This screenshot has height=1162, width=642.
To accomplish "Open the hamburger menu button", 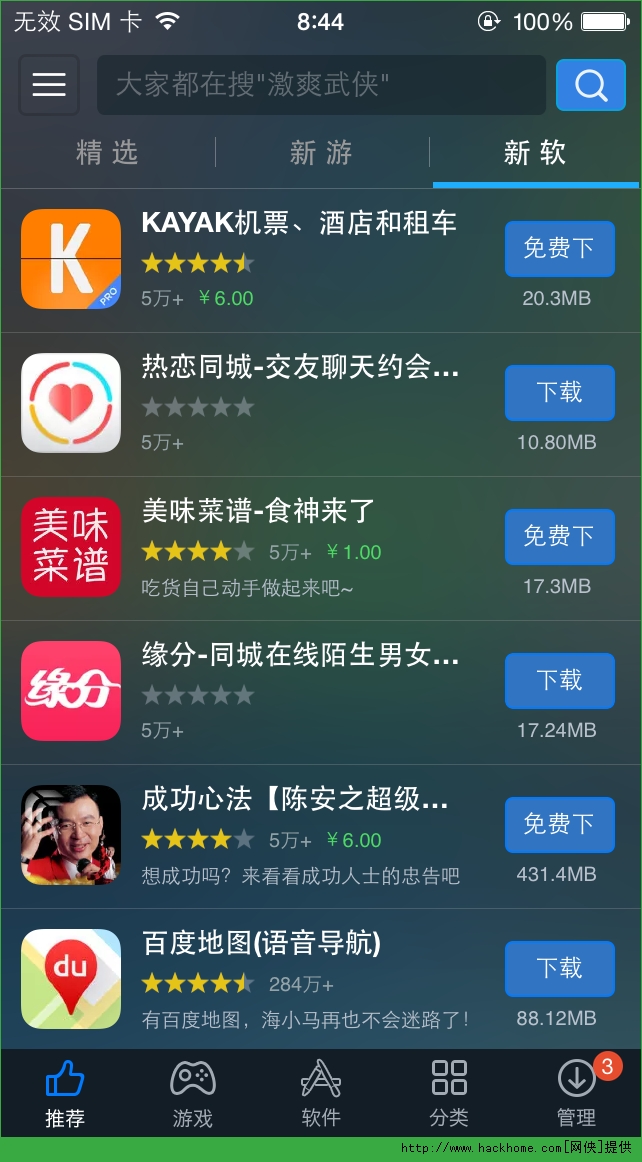I will pyautogui.click(x=48, y=85).
